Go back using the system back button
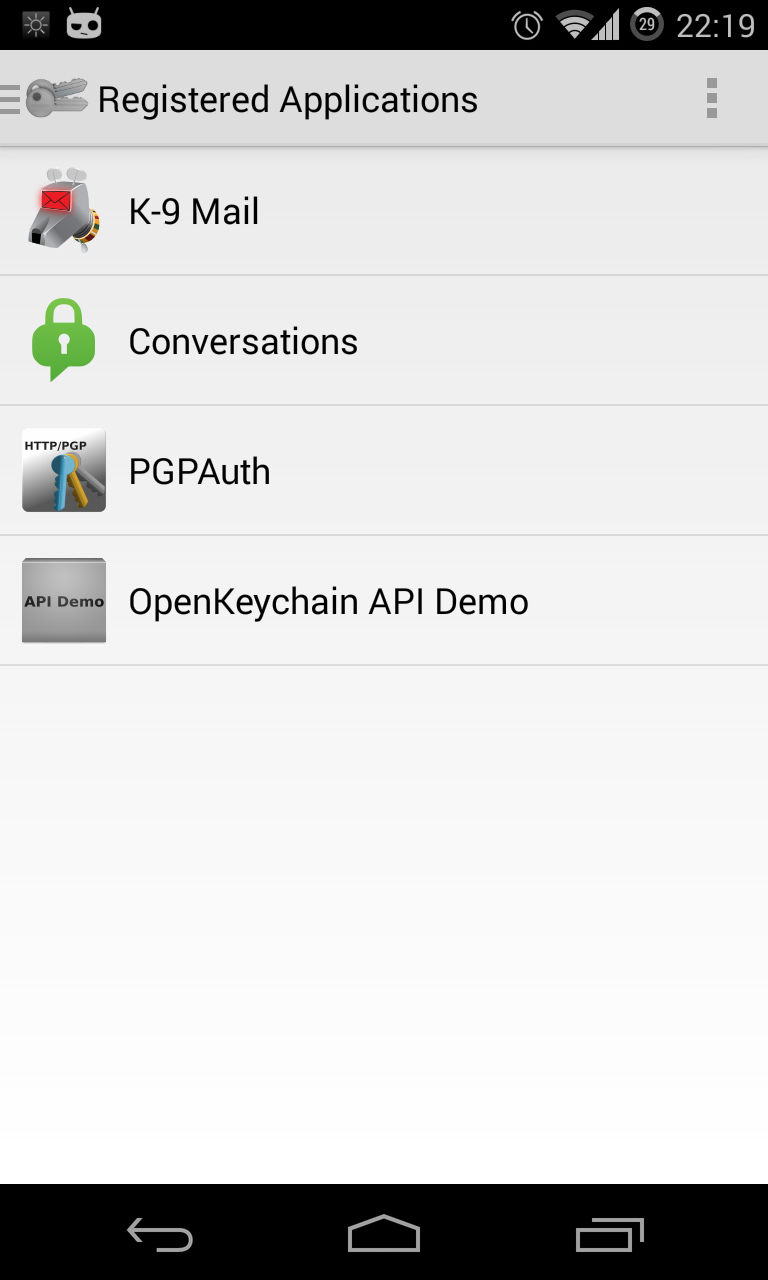 pos(160,1235)
